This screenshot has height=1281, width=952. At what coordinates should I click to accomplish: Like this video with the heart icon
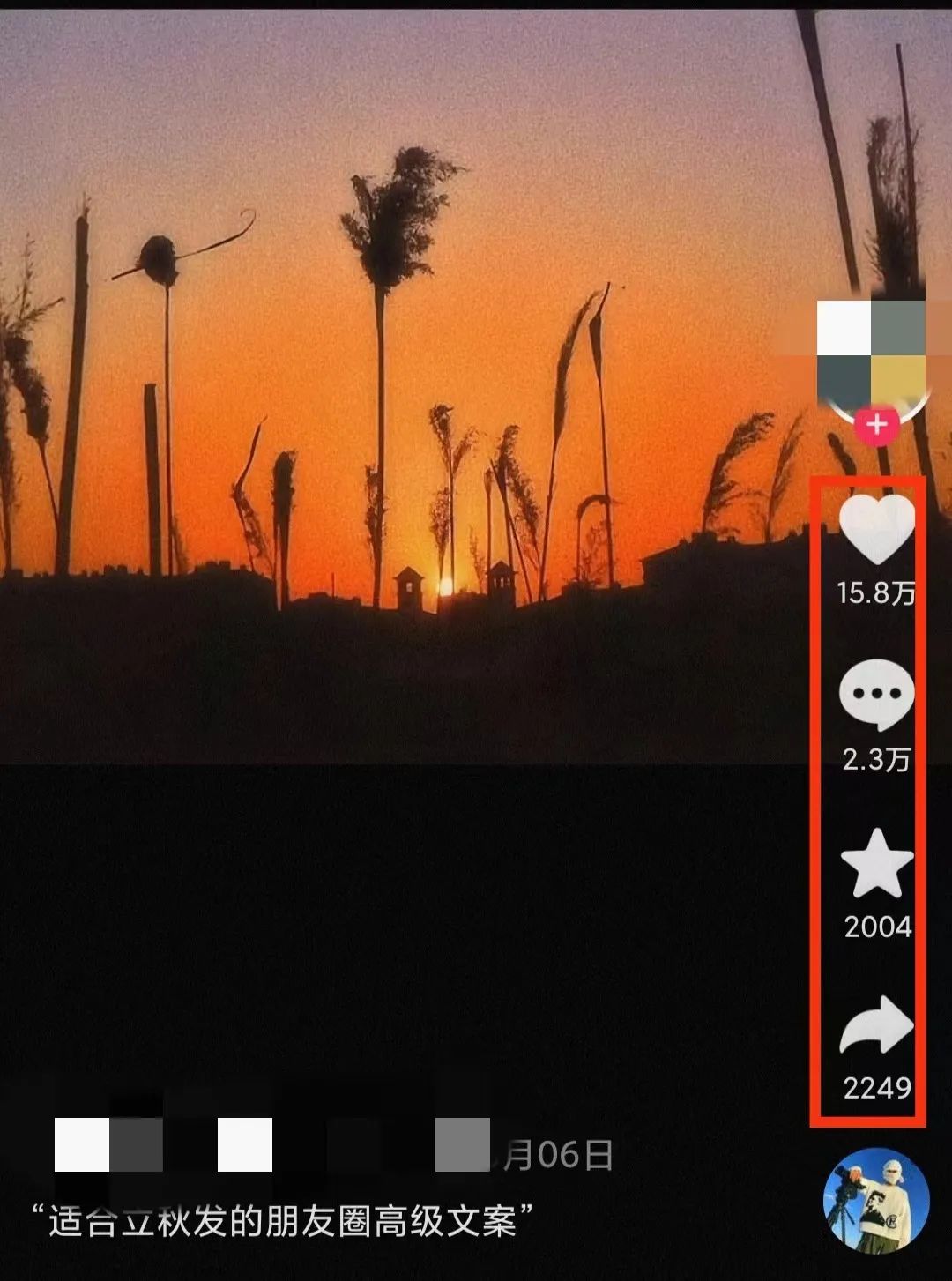coord(876,528)
